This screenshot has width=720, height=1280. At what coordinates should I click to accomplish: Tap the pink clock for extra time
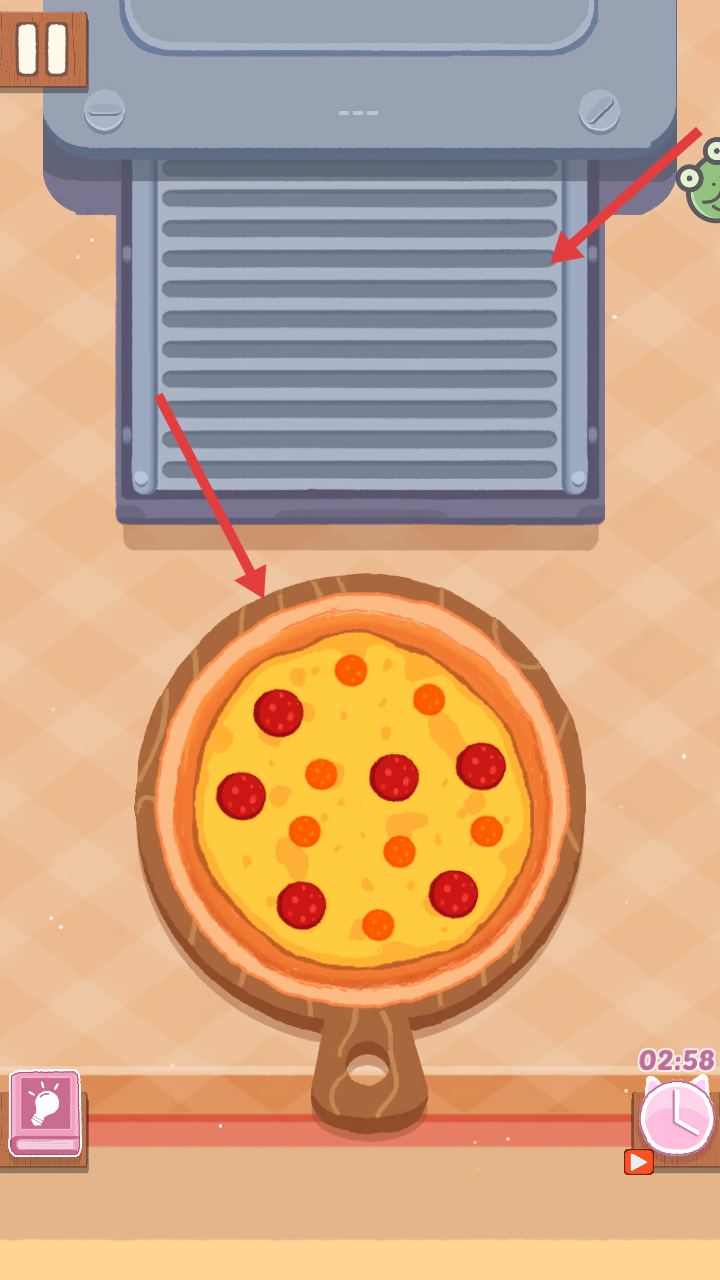pos(677,1116)
